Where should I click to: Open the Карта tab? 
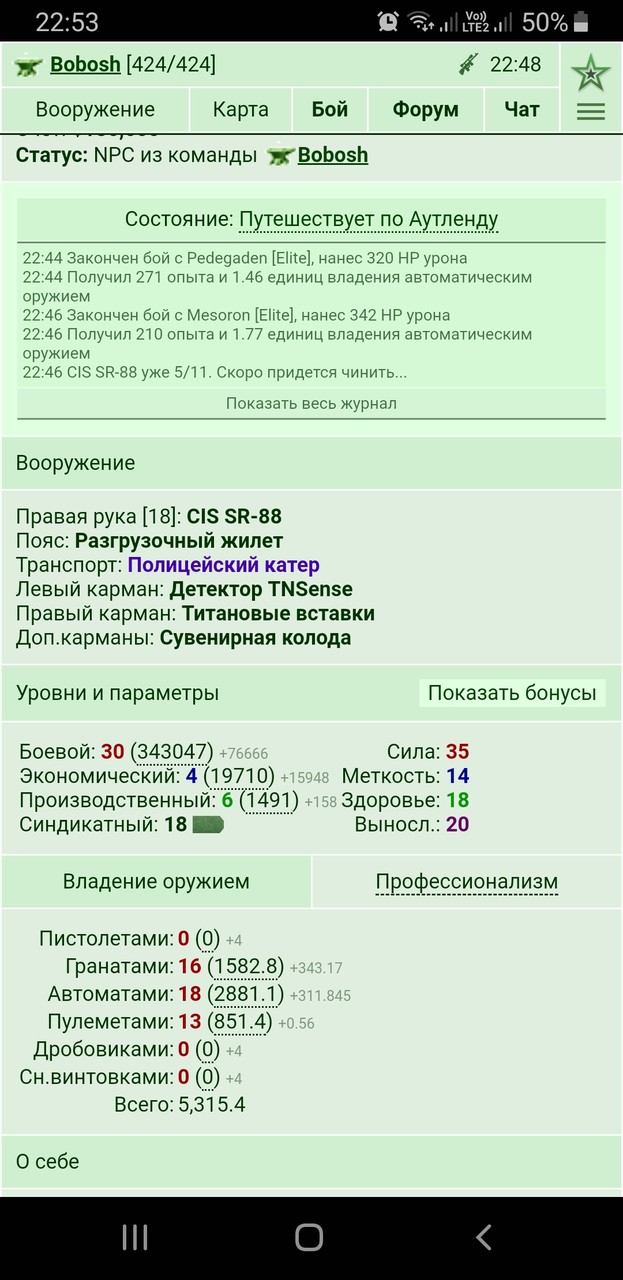pos(240,110)
